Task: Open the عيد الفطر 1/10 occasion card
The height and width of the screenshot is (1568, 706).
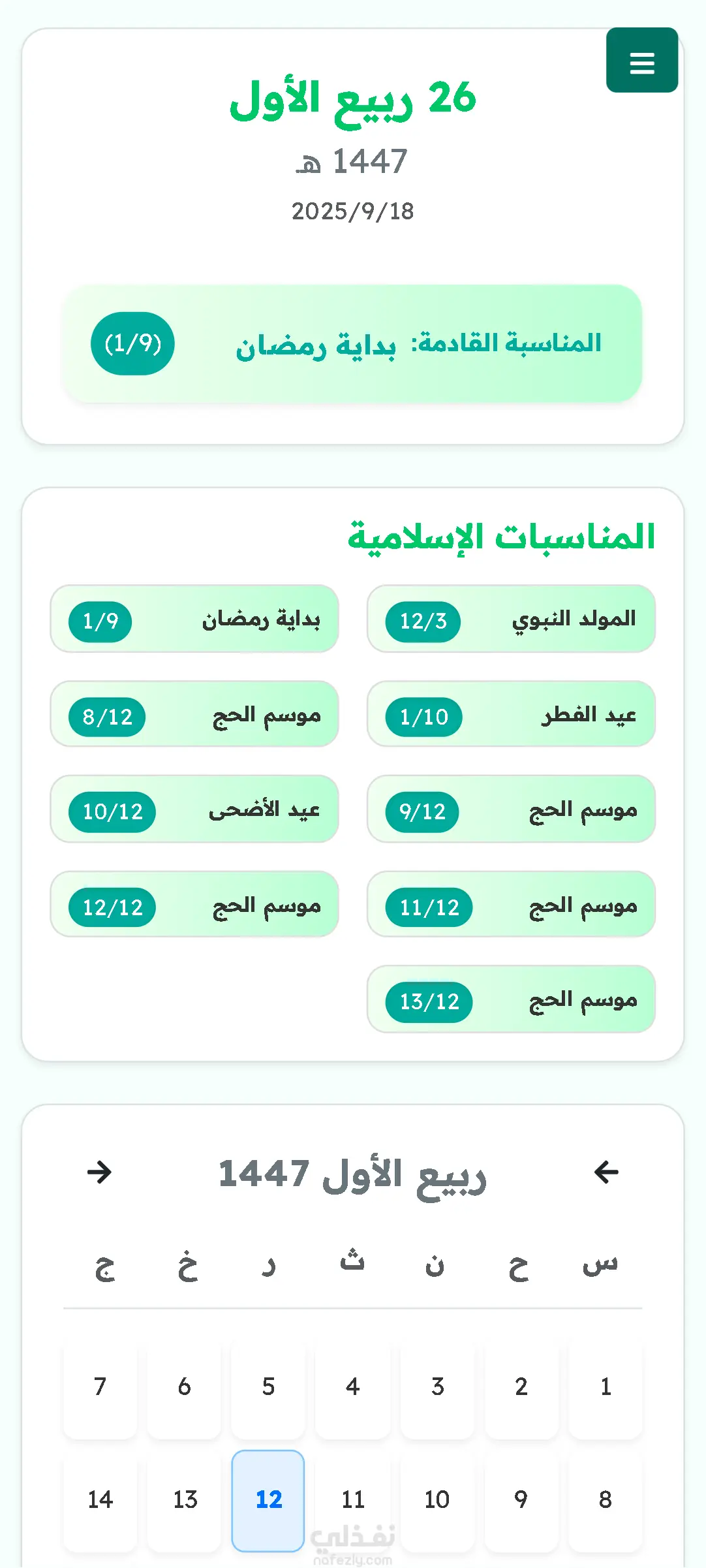Action: [x=511, y=714]
